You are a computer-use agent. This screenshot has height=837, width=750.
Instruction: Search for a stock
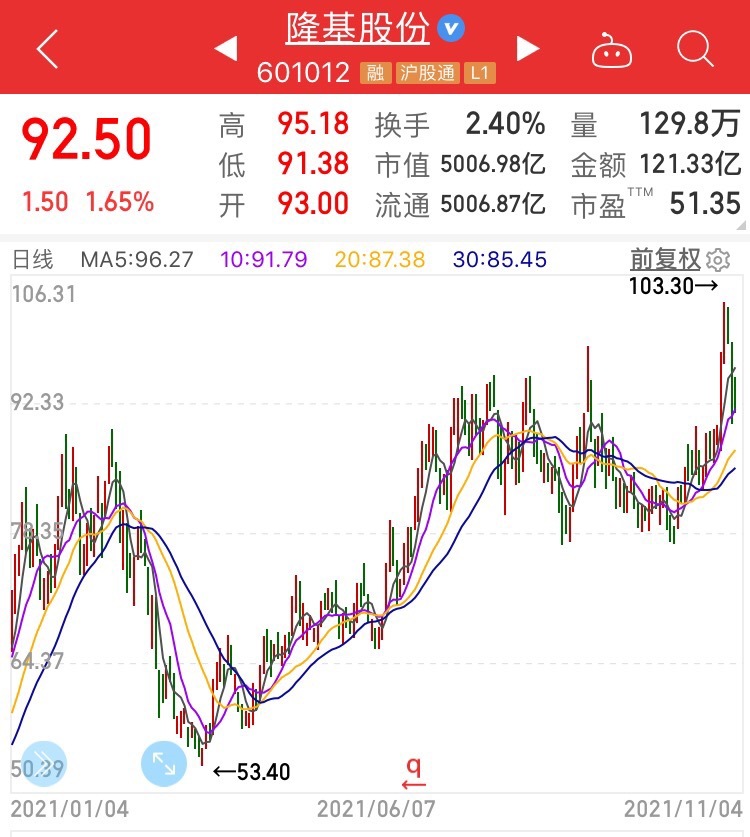tap(694, 48)
